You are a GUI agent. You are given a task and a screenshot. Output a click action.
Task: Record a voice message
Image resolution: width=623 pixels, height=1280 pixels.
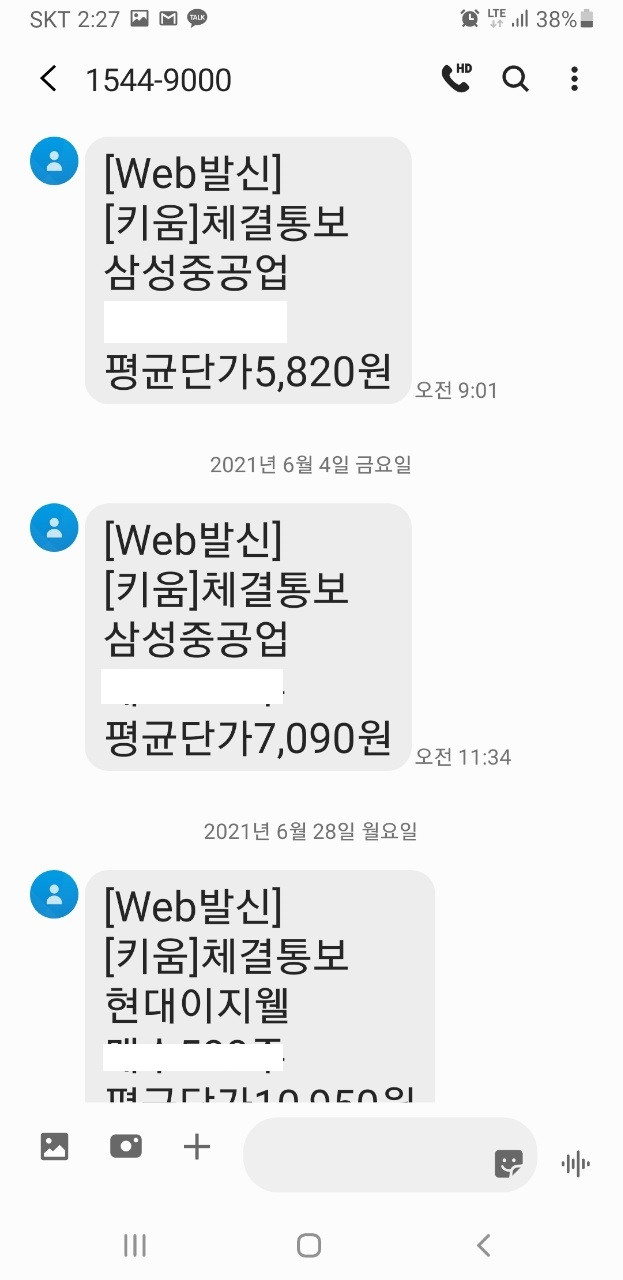tap(575, 1163)
